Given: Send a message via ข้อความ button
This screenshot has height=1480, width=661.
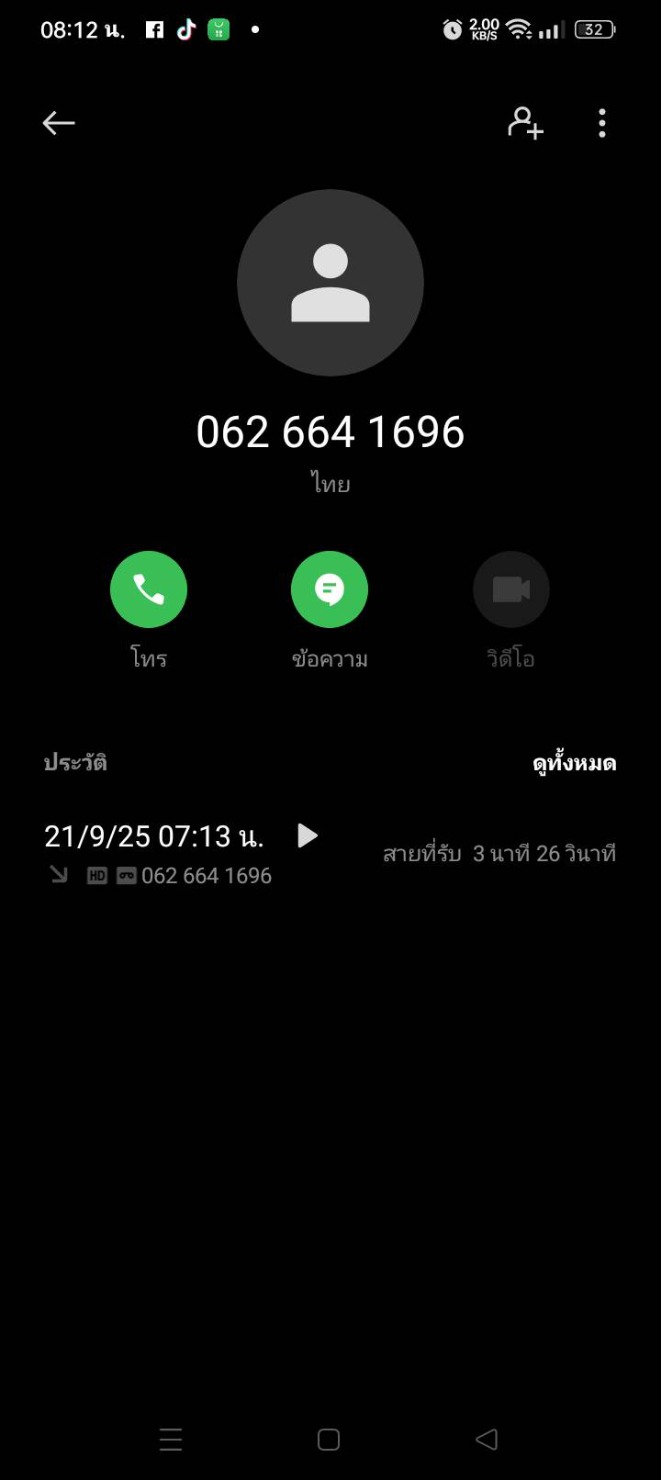Looking at the screenshot, I should [329, 590].
